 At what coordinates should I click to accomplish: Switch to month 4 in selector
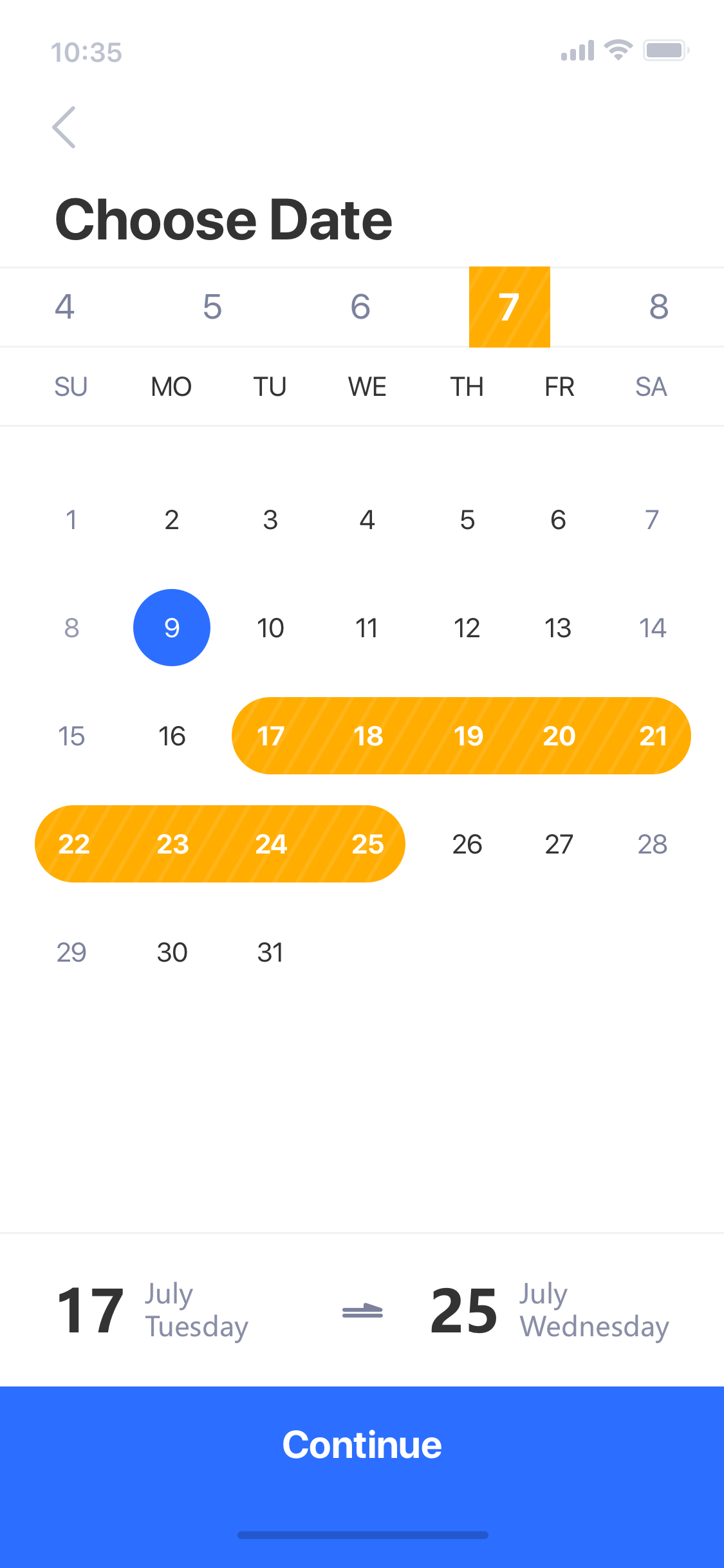[x=64, y=306]
